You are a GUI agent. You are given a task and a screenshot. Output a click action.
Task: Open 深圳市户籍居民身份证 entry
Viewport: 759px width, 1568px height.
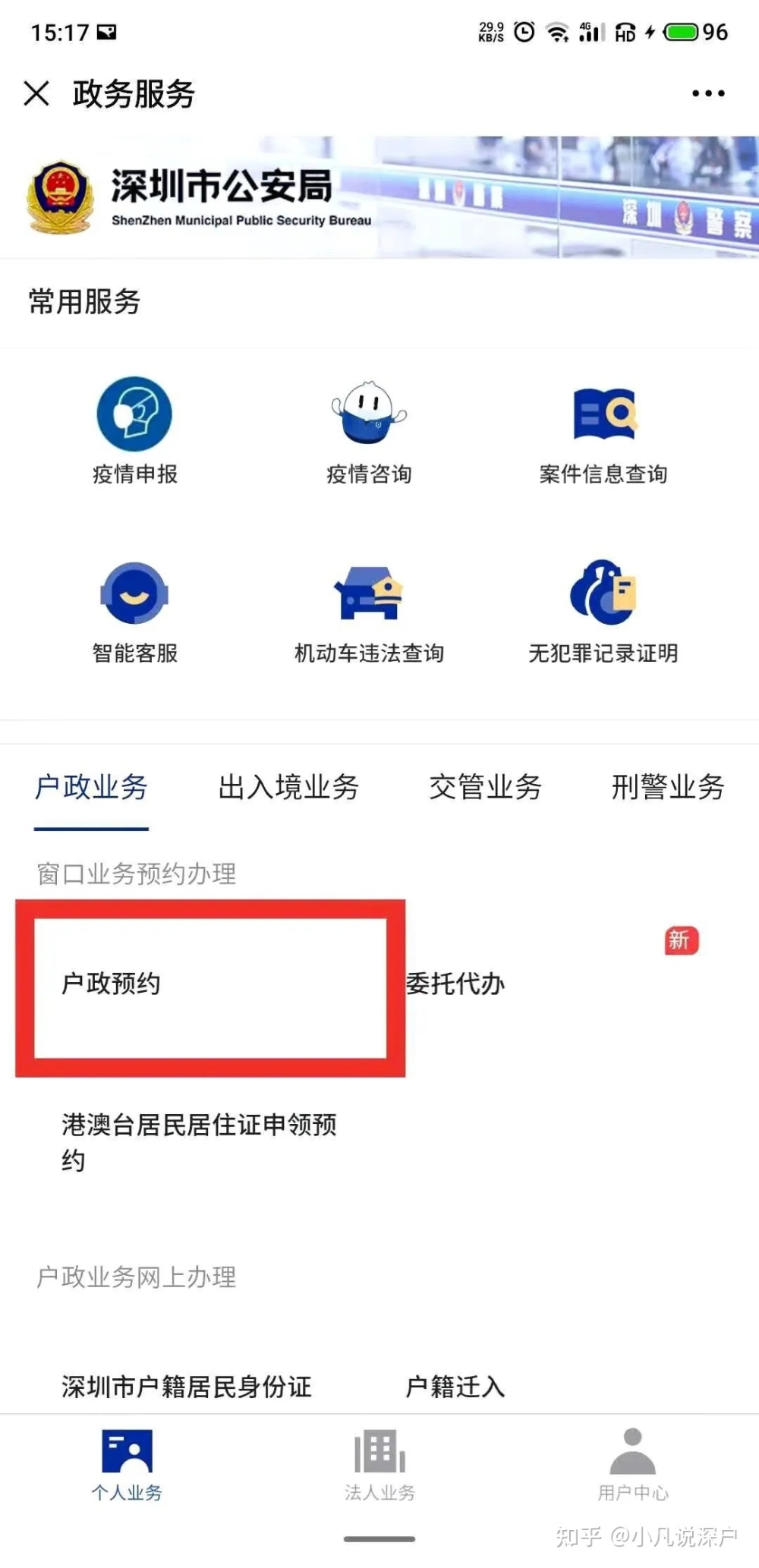(187, 1387)
